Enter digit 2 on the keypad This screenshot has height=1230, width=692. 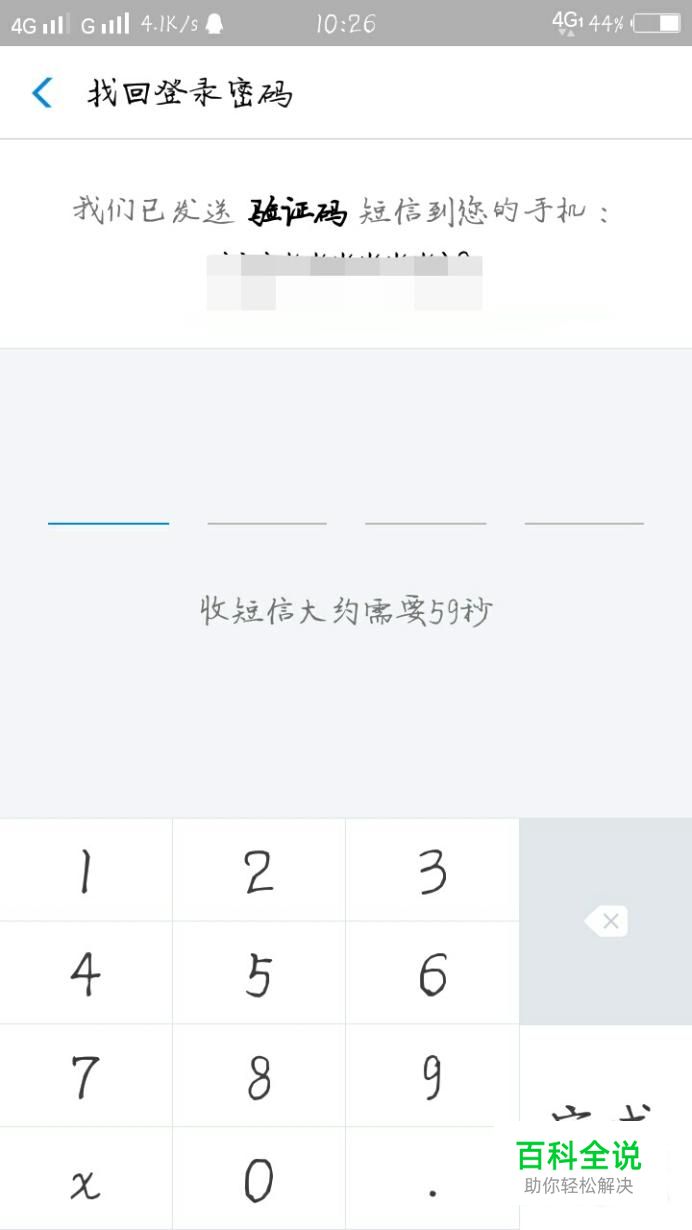259,872
